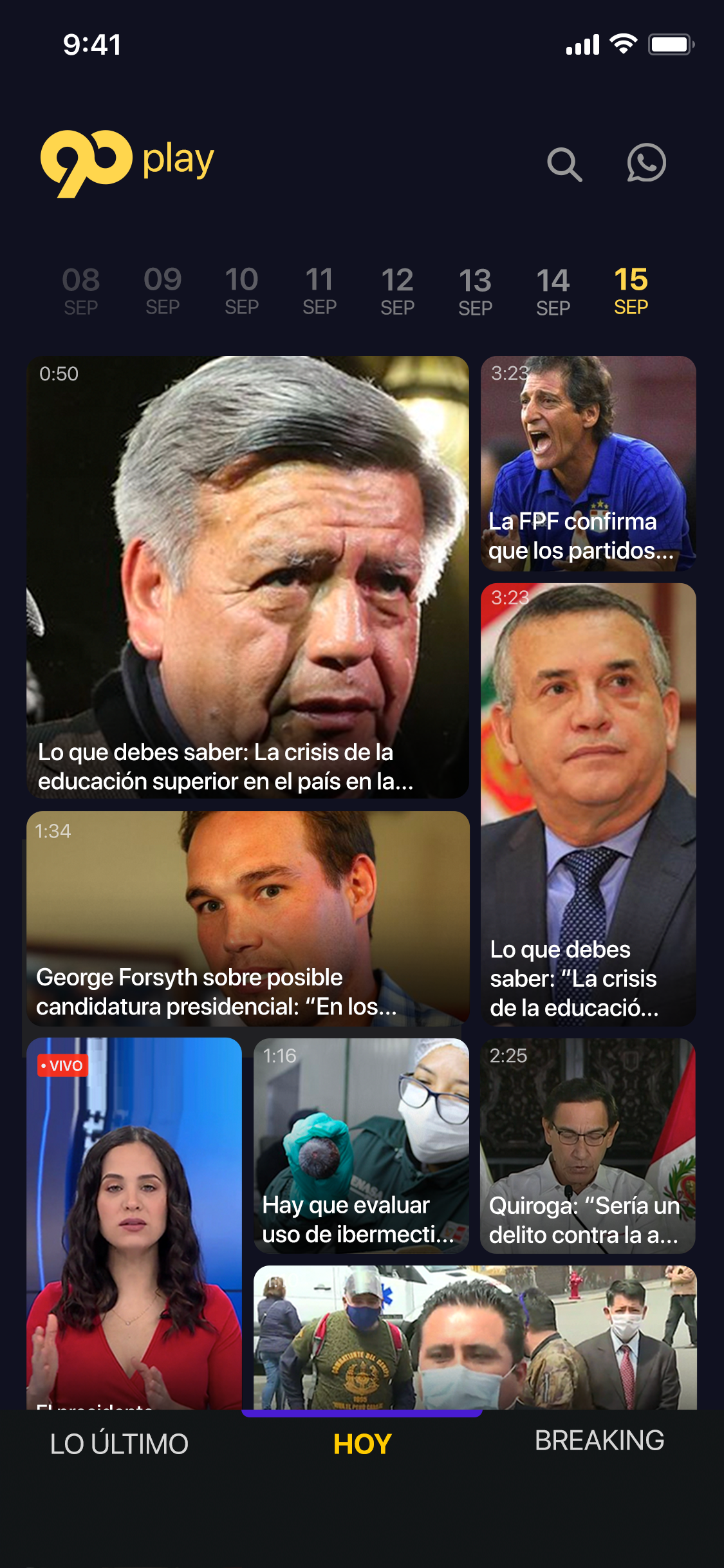Viewport: 724px width, 1568px height.
Task: Open the WhatsApp contact icon
Action: click(646, 163)
